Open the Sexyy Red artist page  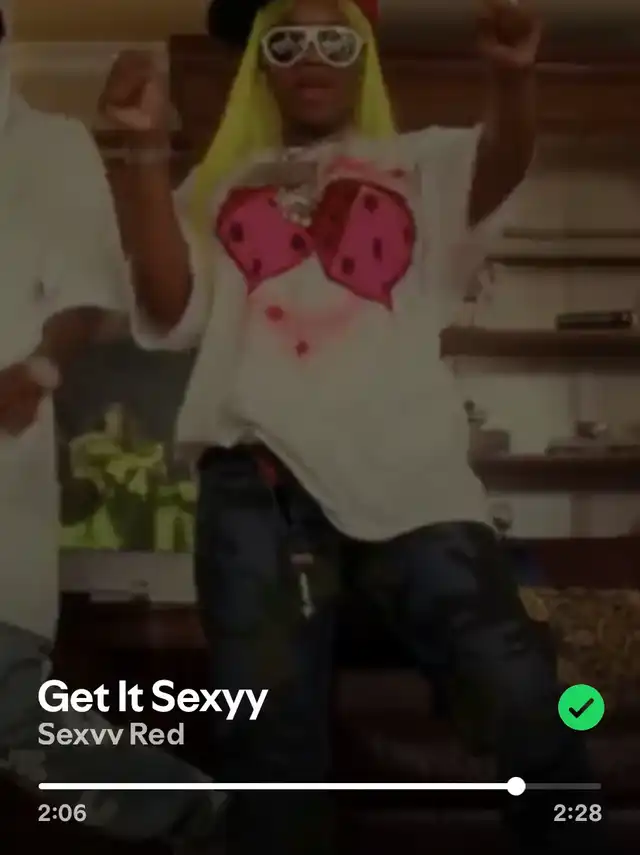click(111, 735)
